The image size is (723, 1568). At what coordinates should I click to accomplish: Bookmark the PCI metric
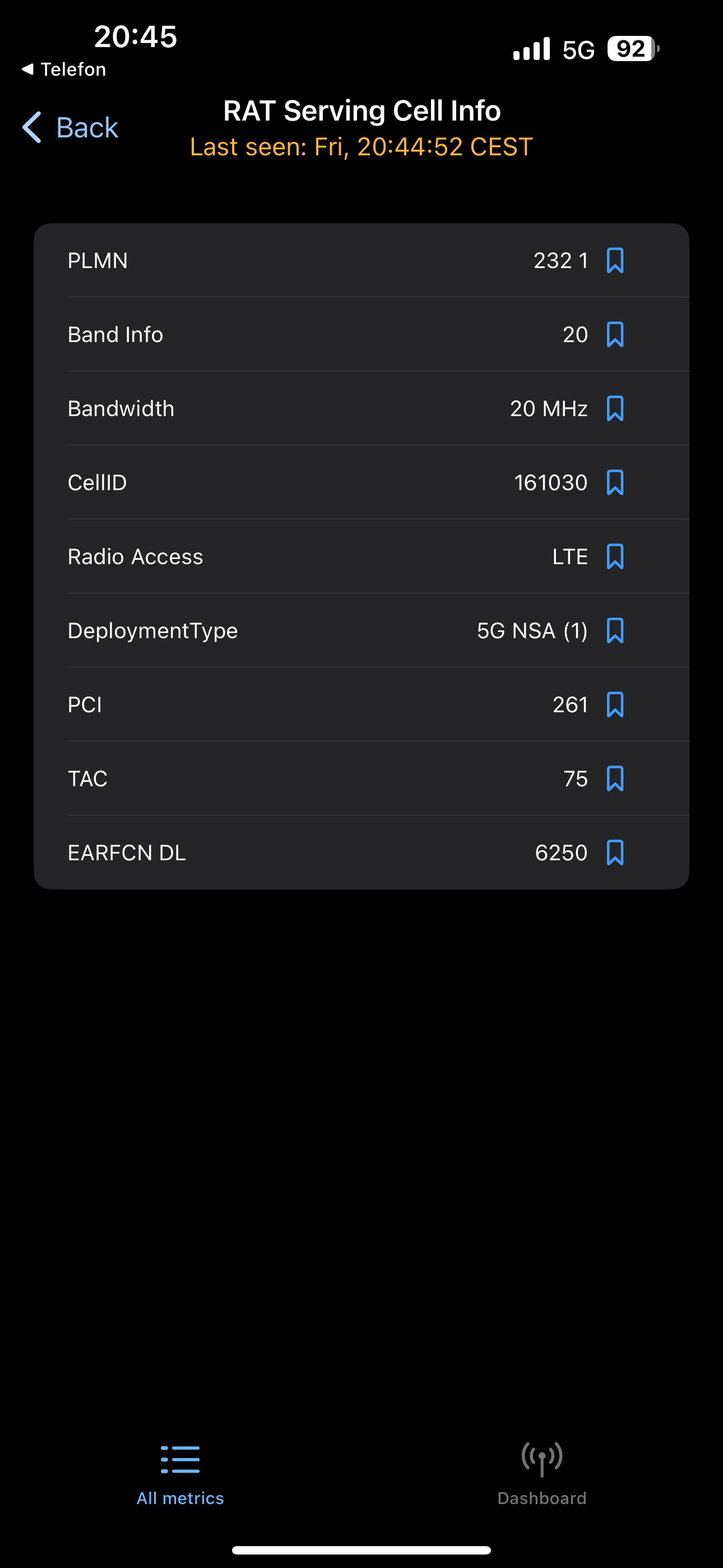click(615, 705)
